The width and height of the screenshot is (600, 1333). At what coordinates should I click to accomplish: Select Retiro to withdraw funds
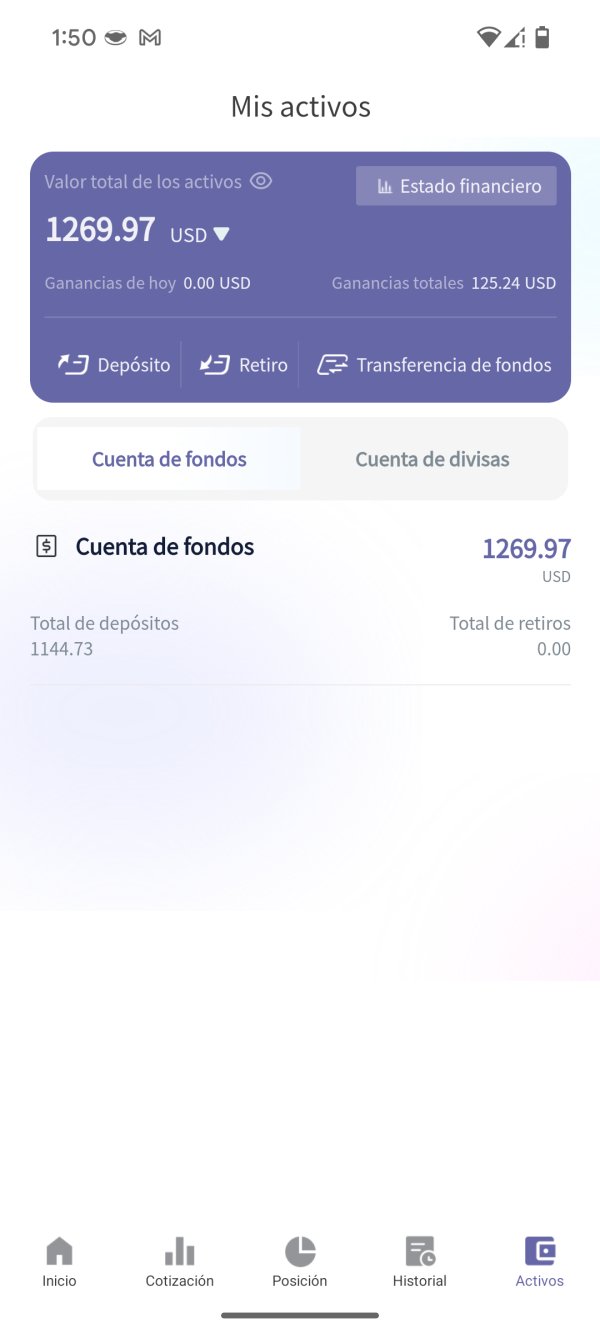243,365
